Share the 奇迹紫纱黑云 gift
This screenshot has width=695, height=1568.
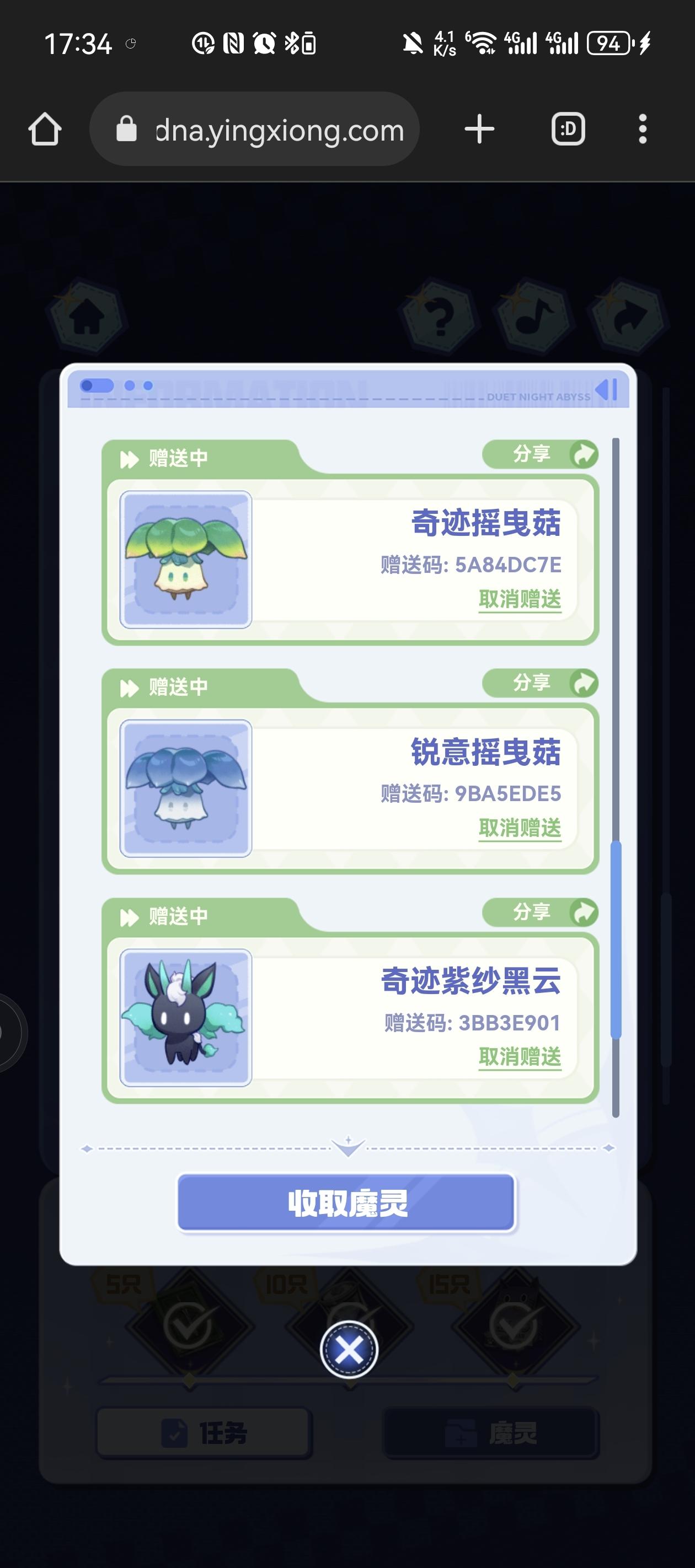click(x=539, y=912)
